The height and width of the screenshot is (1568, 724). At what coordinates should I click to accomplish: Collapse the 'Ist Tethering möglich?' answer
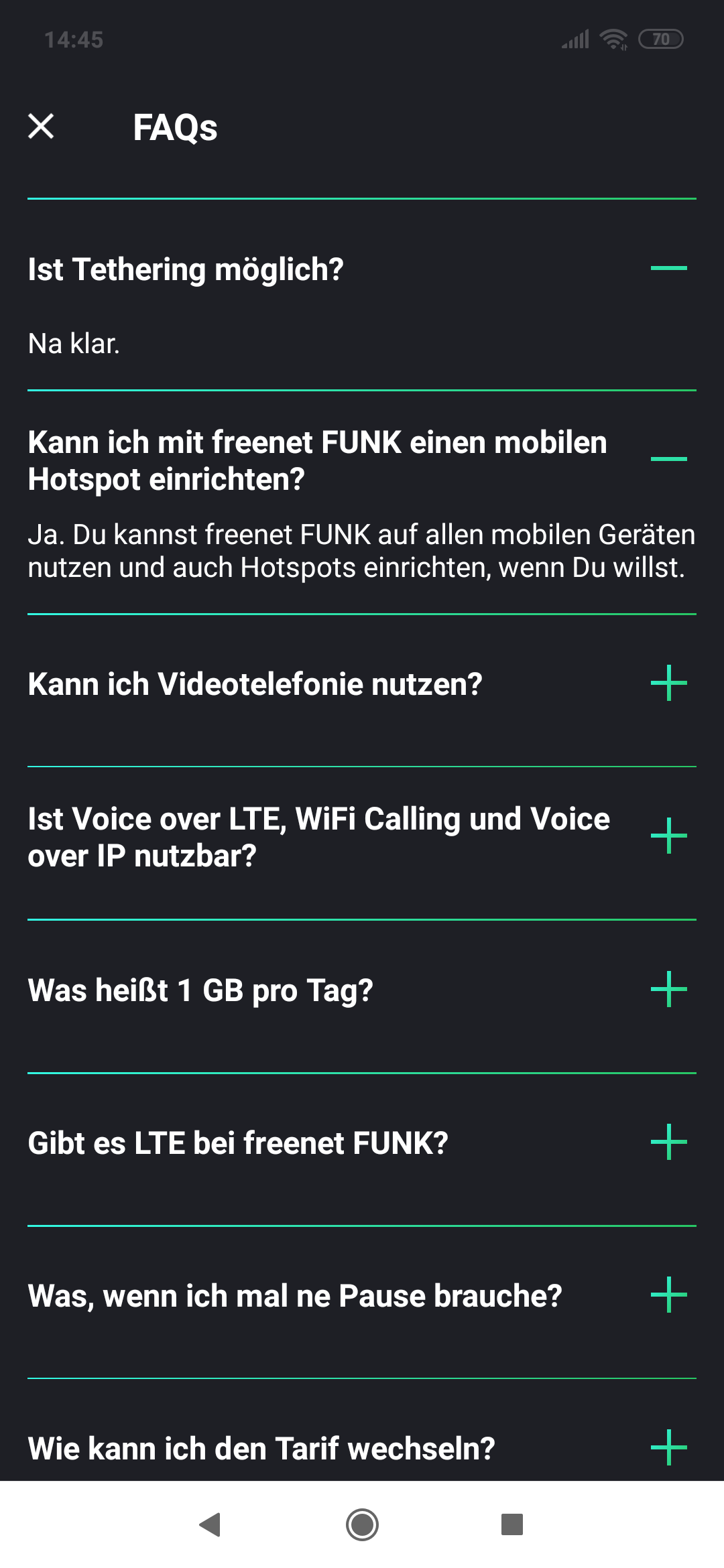pyautogui.click(x=668, y=269)
